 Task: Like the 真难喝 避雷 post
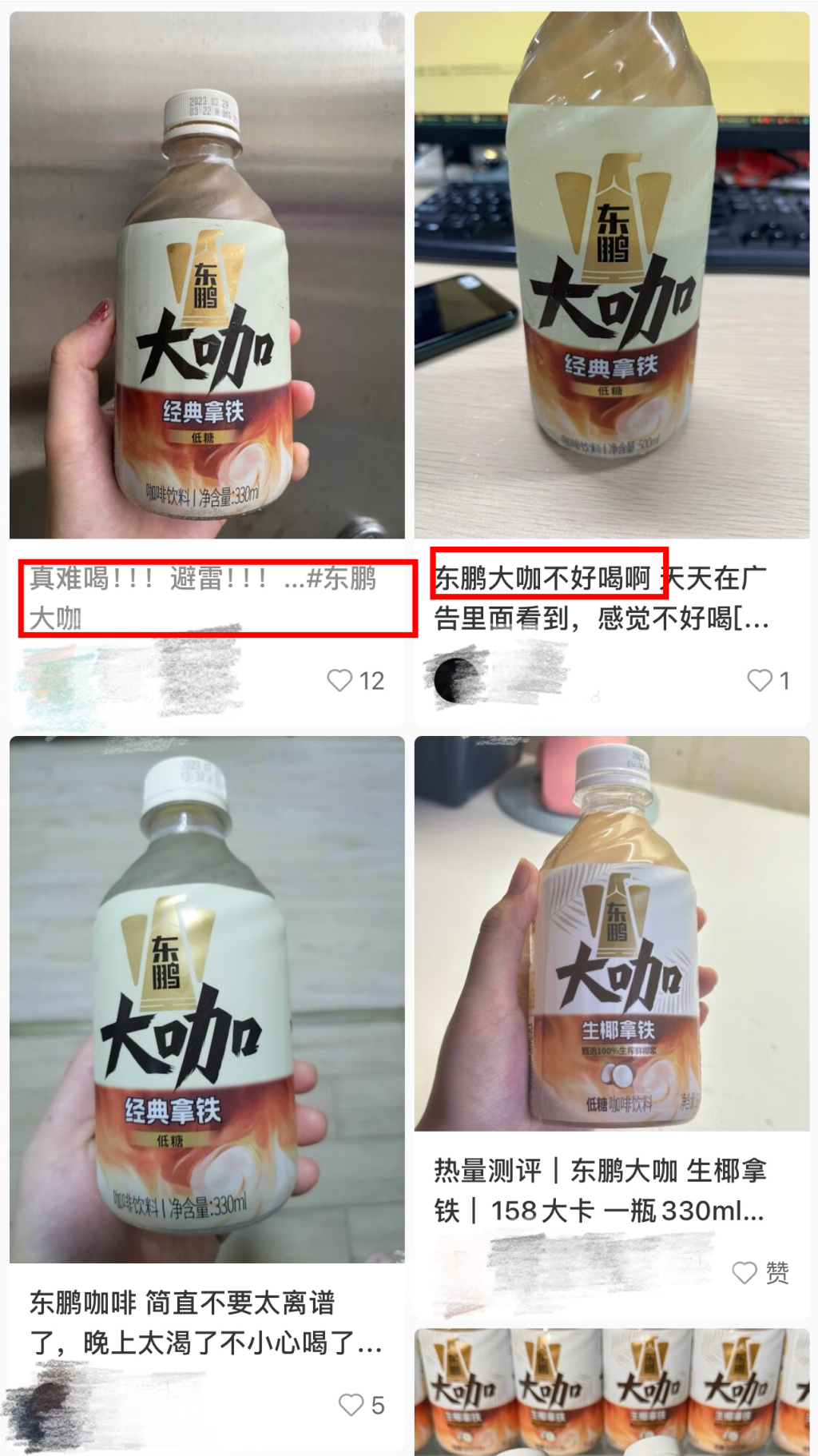[x=340, y=681]
